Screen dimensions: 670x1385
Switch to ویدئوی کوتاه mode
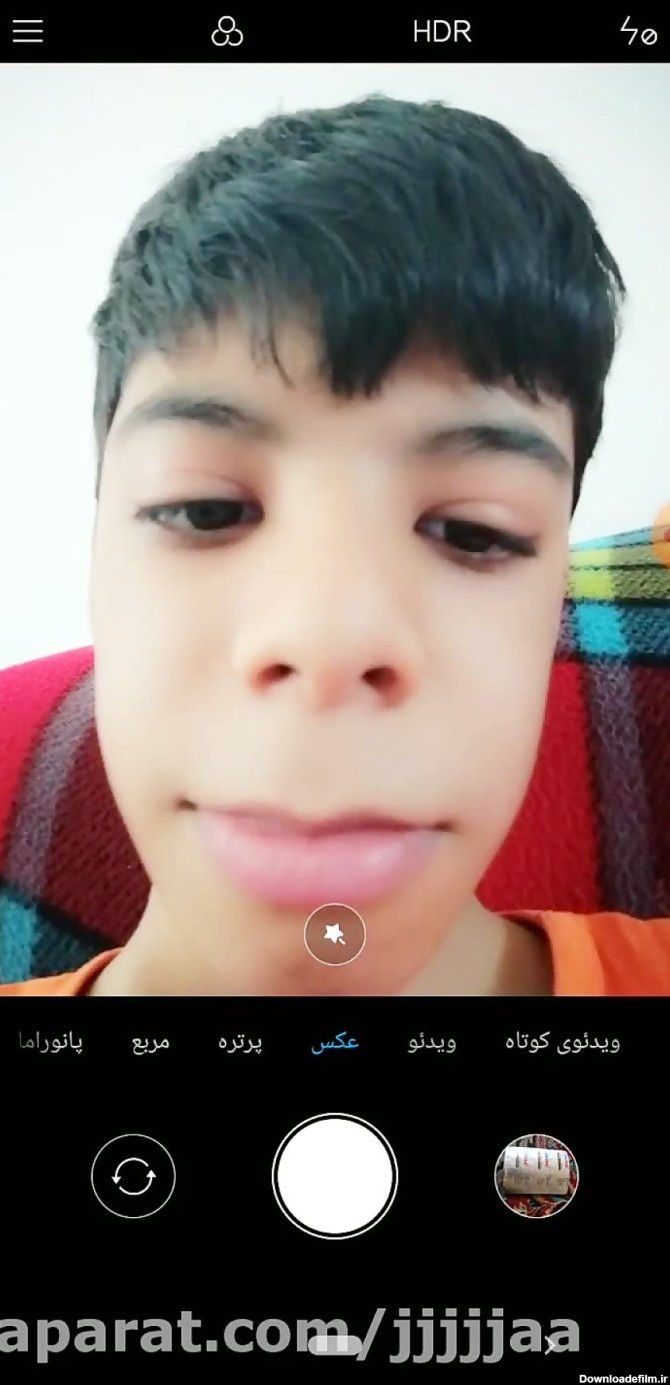click(x=562, y=1042)
